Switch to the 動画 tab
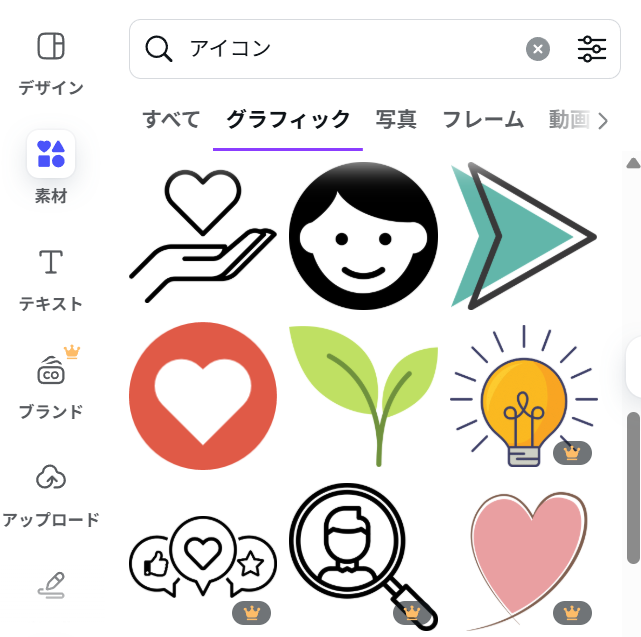 [568, 120]
